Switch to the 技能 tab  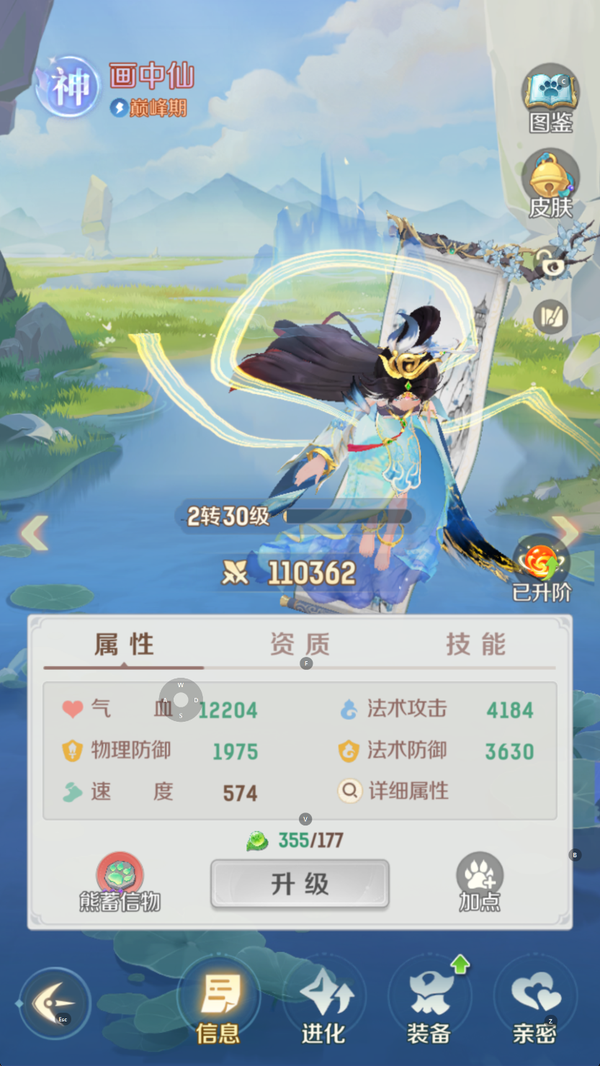click(476, 644)
